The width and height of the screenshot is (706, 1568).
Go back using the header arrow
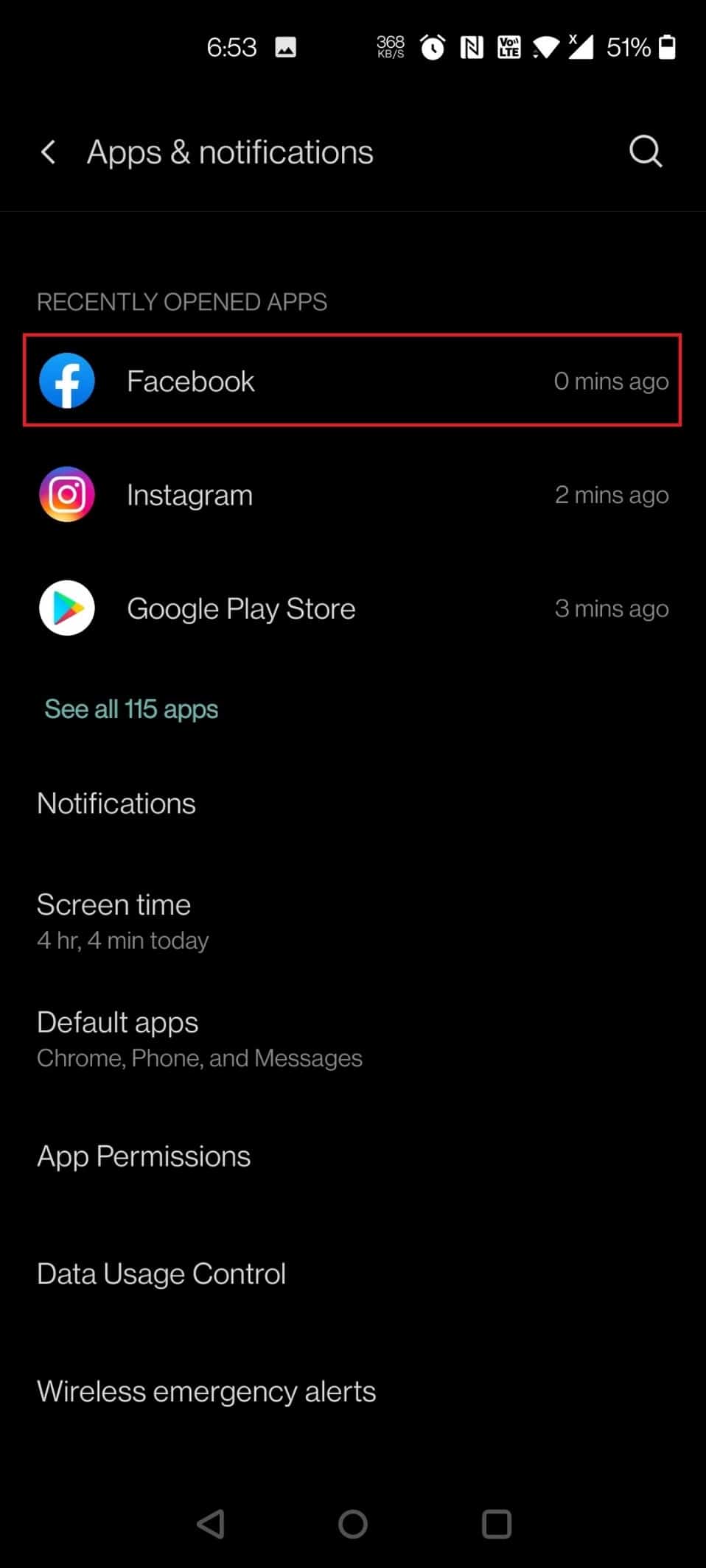[x=49, y=152]
